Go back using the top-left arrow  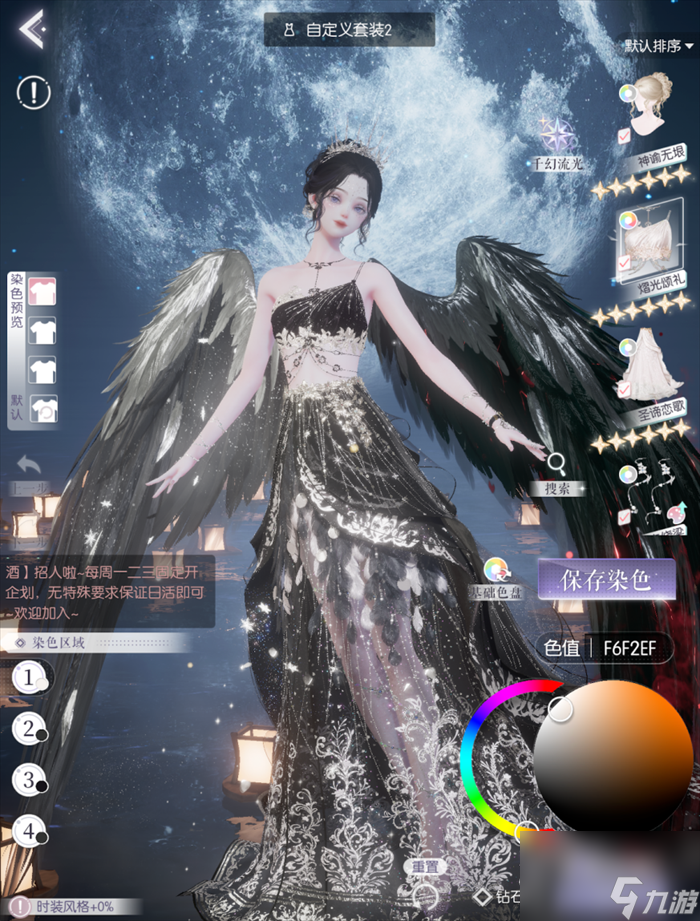[x=31, y=31]
